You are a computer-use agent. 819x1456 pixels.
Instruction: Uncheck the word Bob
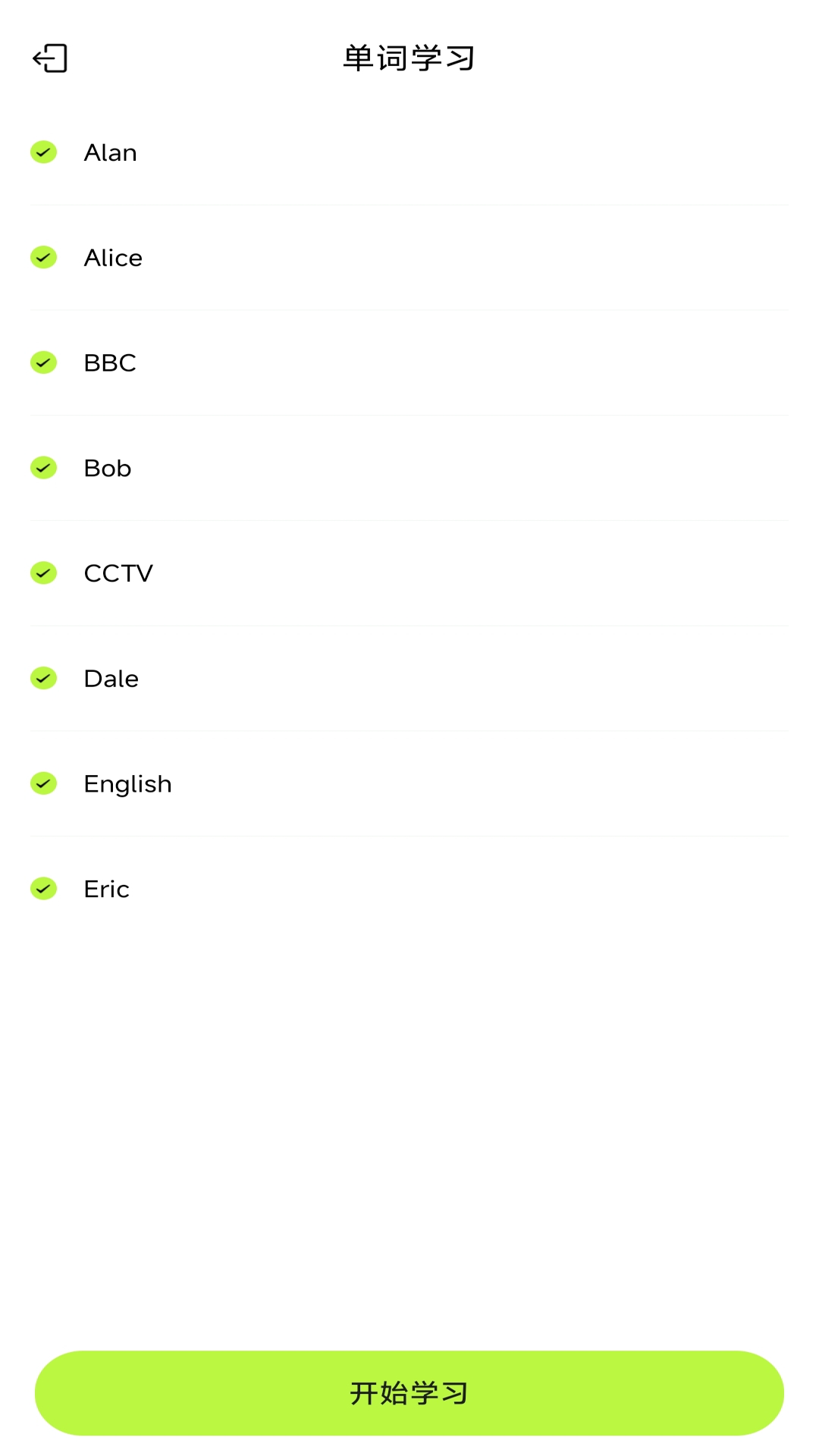[44, 468]
